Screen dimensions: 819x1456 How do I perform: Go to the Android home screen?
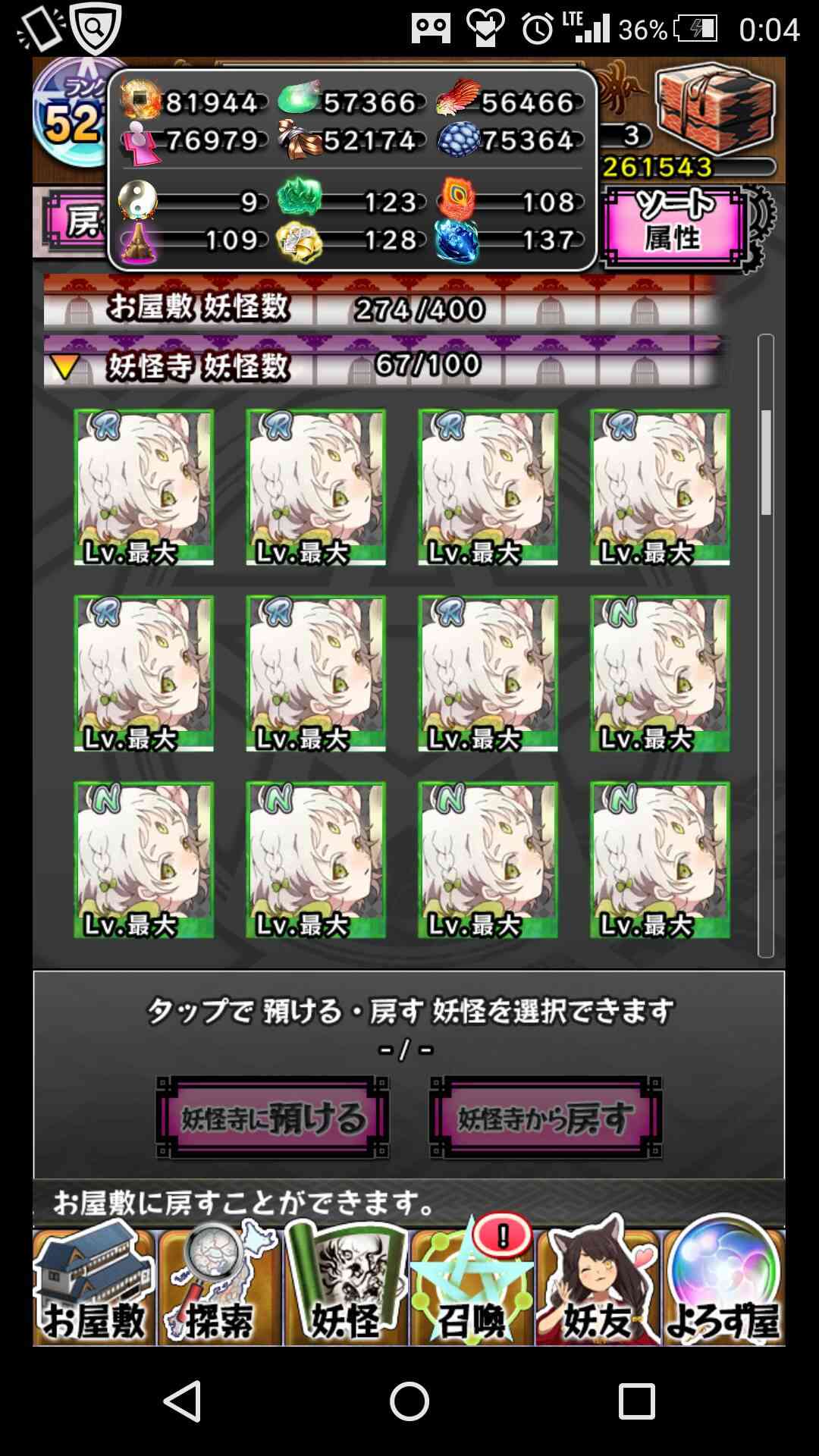point(409,1401)
